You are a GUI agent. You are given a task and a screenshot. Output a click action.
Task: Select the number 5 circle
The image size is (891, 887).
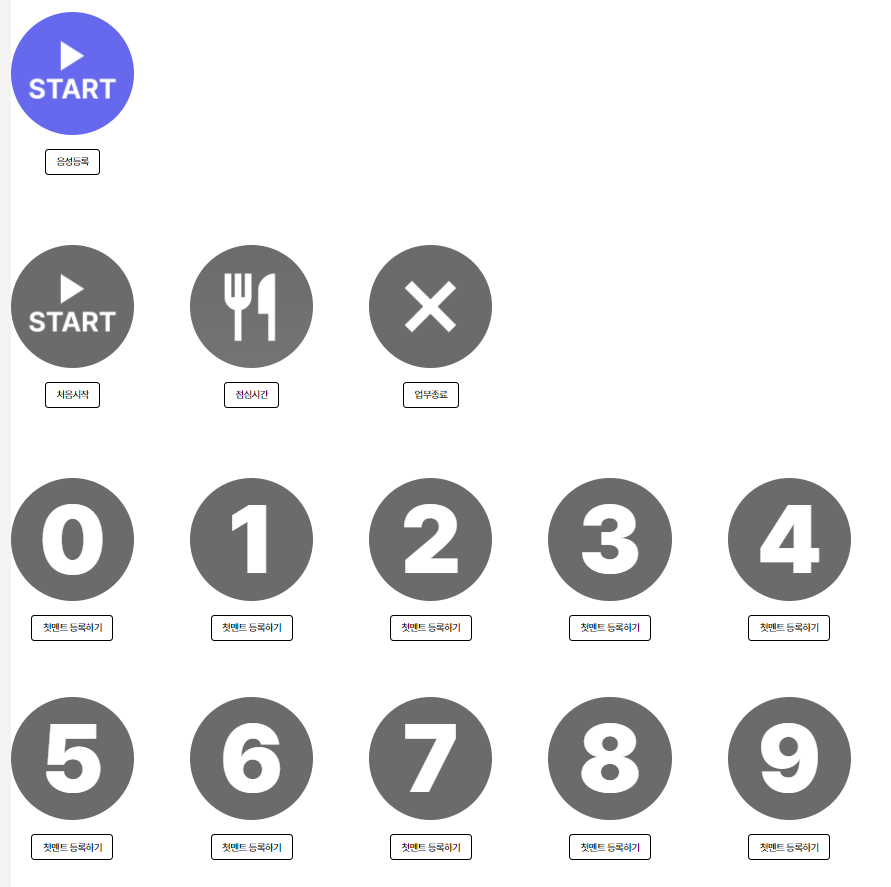click(72, 759)
